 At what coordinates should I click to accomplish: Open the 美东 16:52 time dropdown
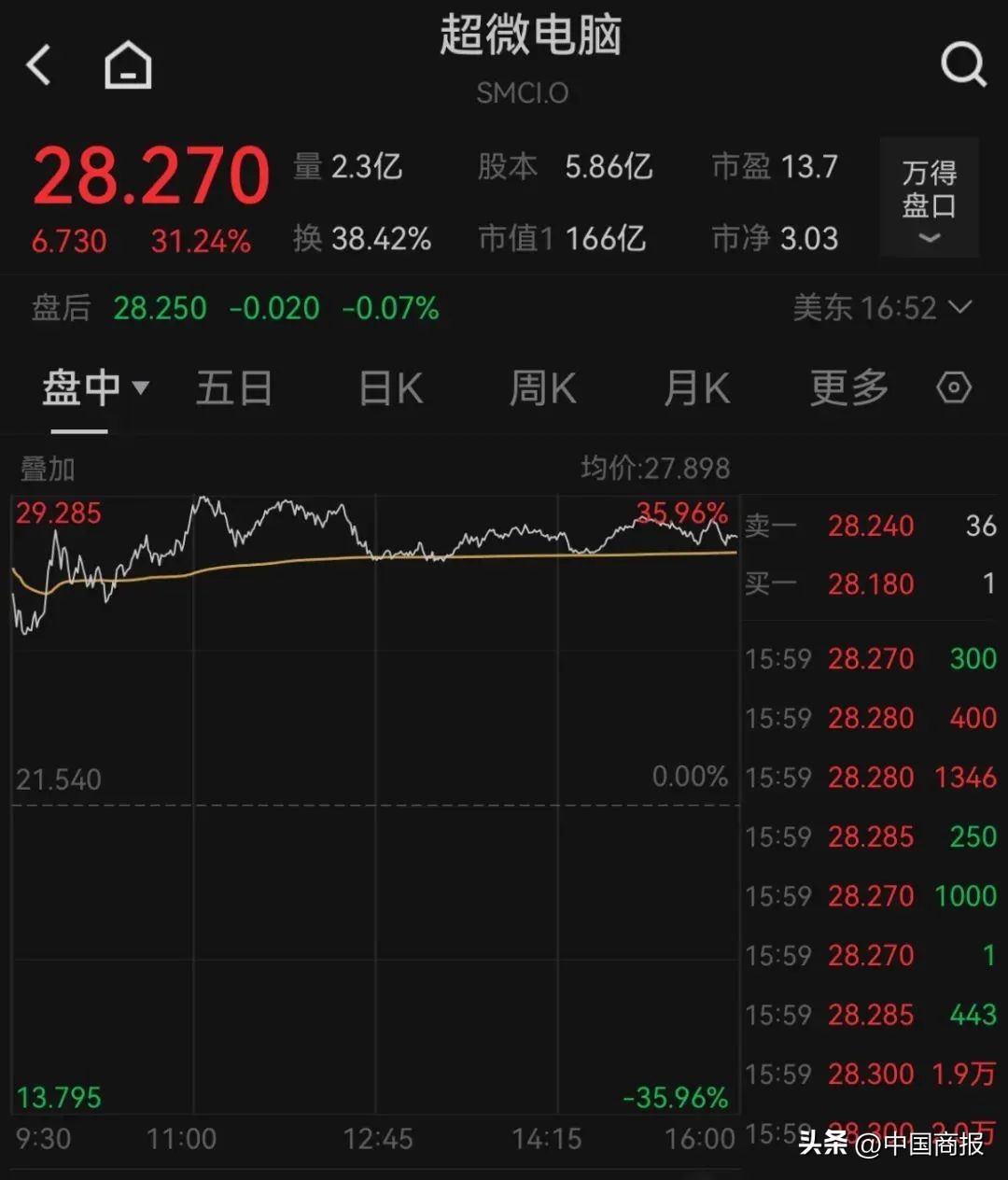tap(882, 307)
